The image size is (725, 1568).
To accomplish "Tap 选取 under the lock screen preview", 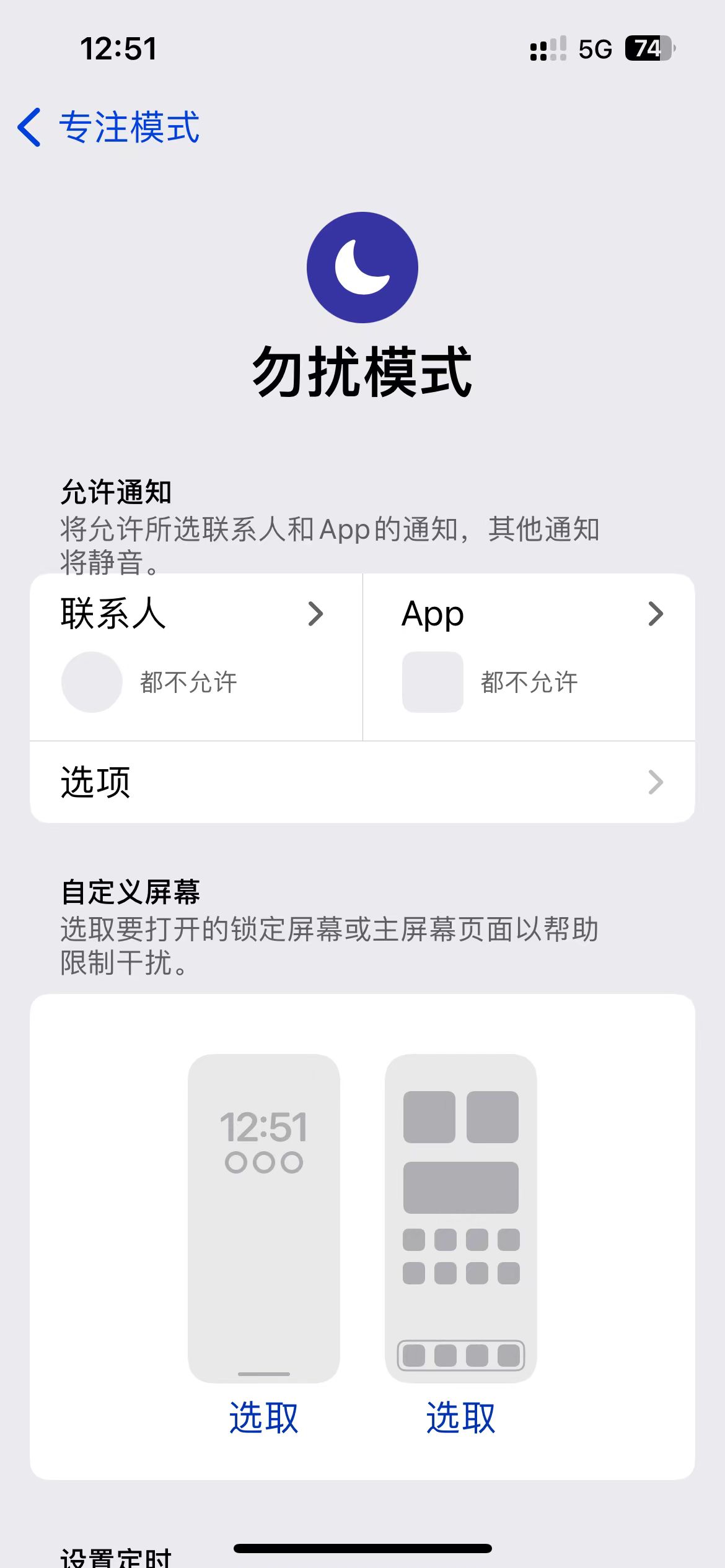I will click(x=263, y=1417).
